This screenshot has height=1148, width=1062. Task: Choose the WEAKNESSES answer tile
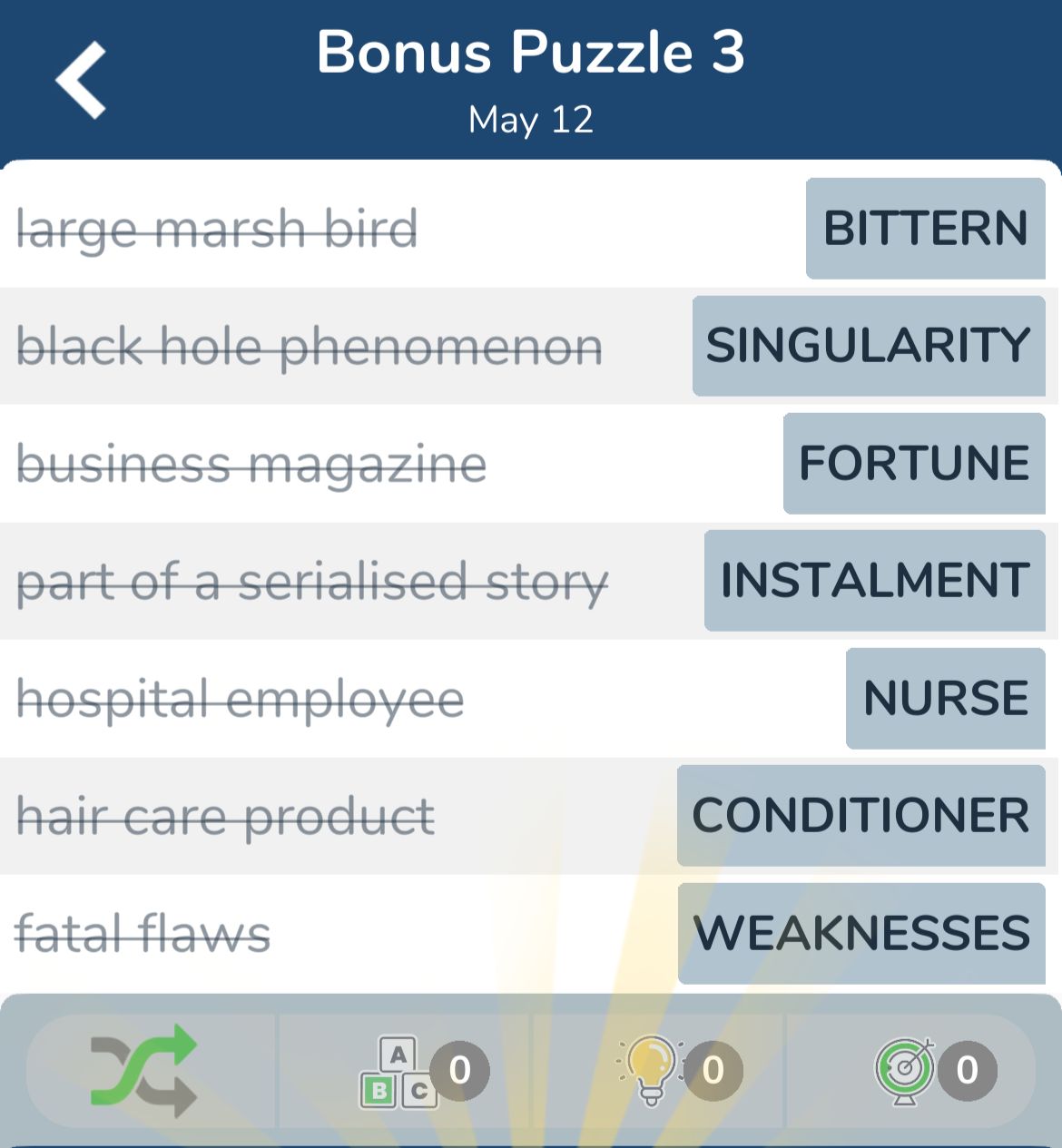(x=861, y=933)
